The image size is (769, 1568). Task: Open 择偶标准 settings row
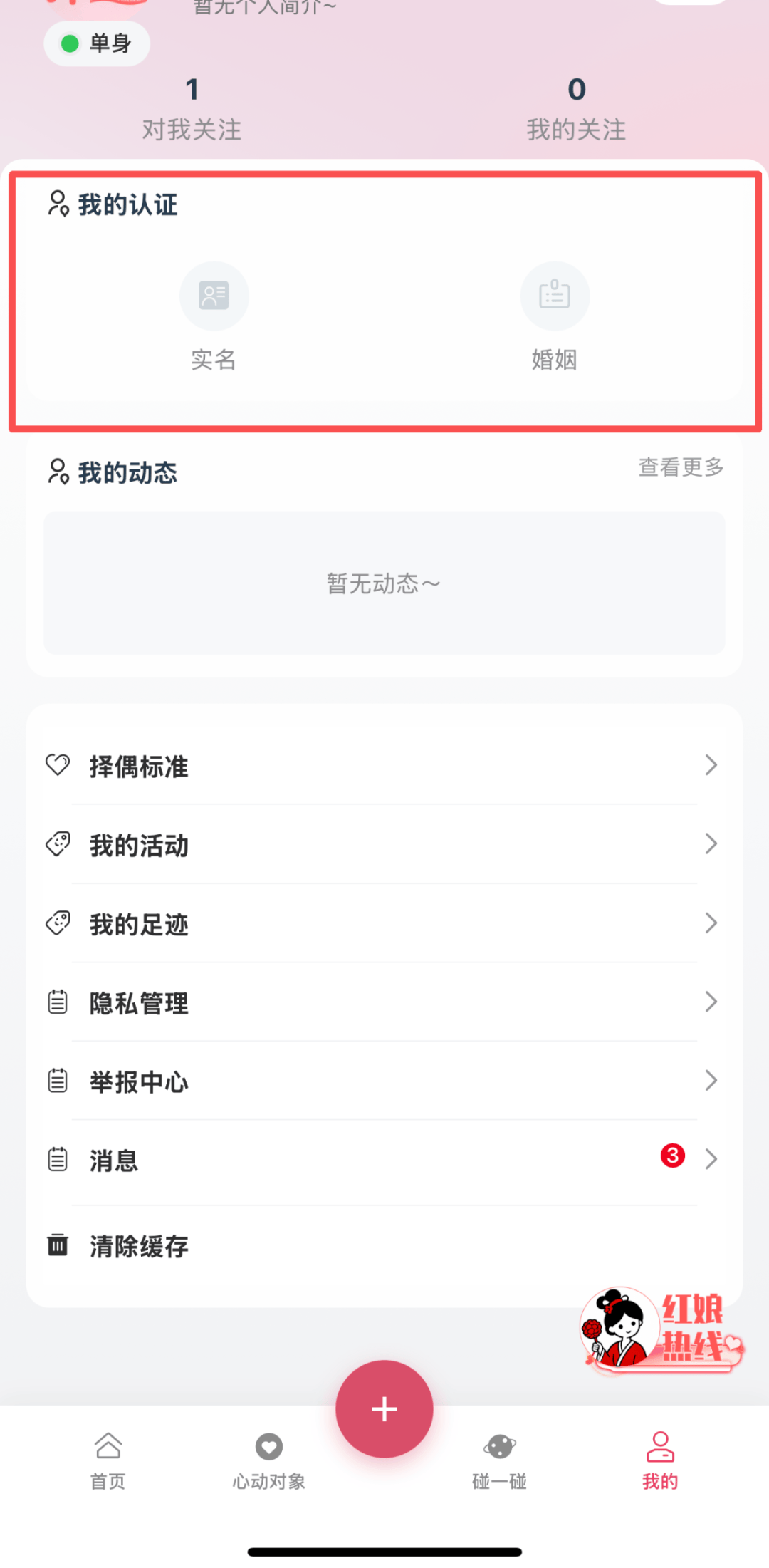pos(384,767)
